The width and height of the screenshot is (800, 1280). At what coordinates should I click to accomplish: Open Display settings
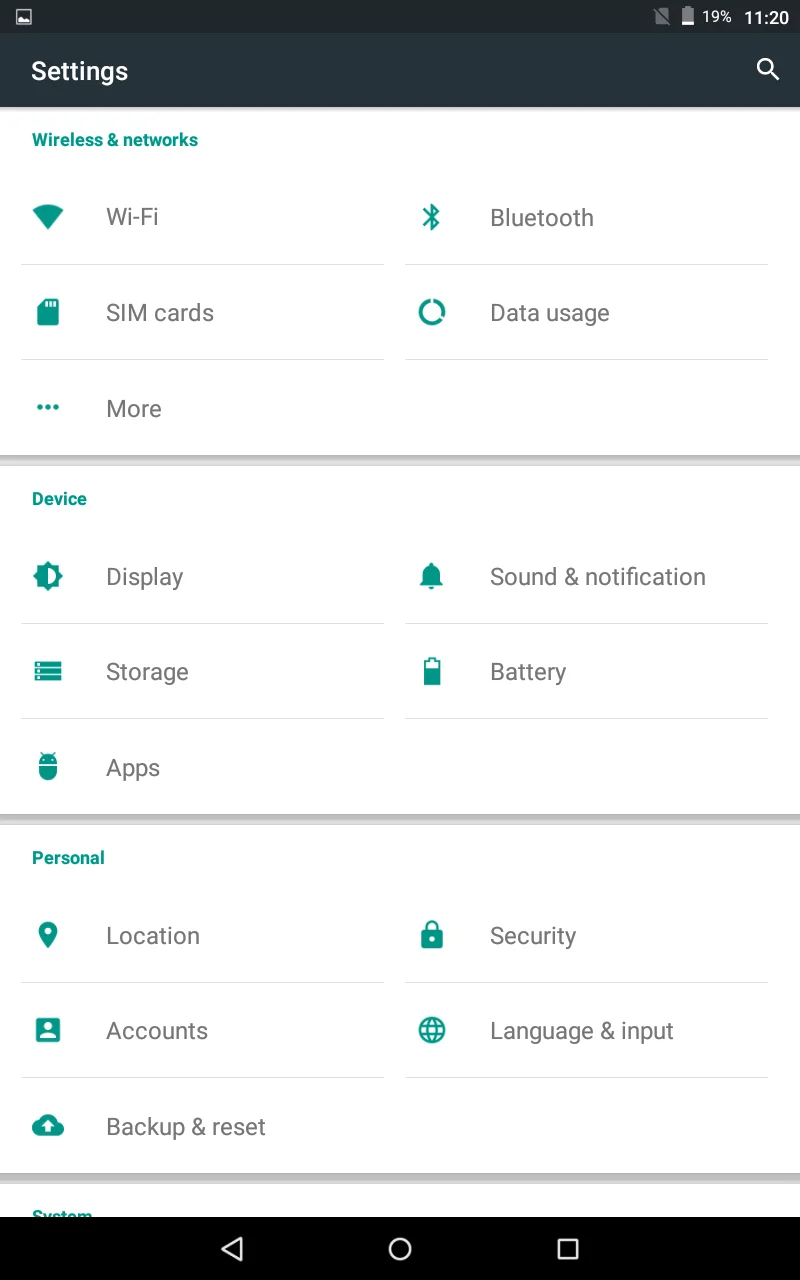pyautogui.click(x=200, y=576)
